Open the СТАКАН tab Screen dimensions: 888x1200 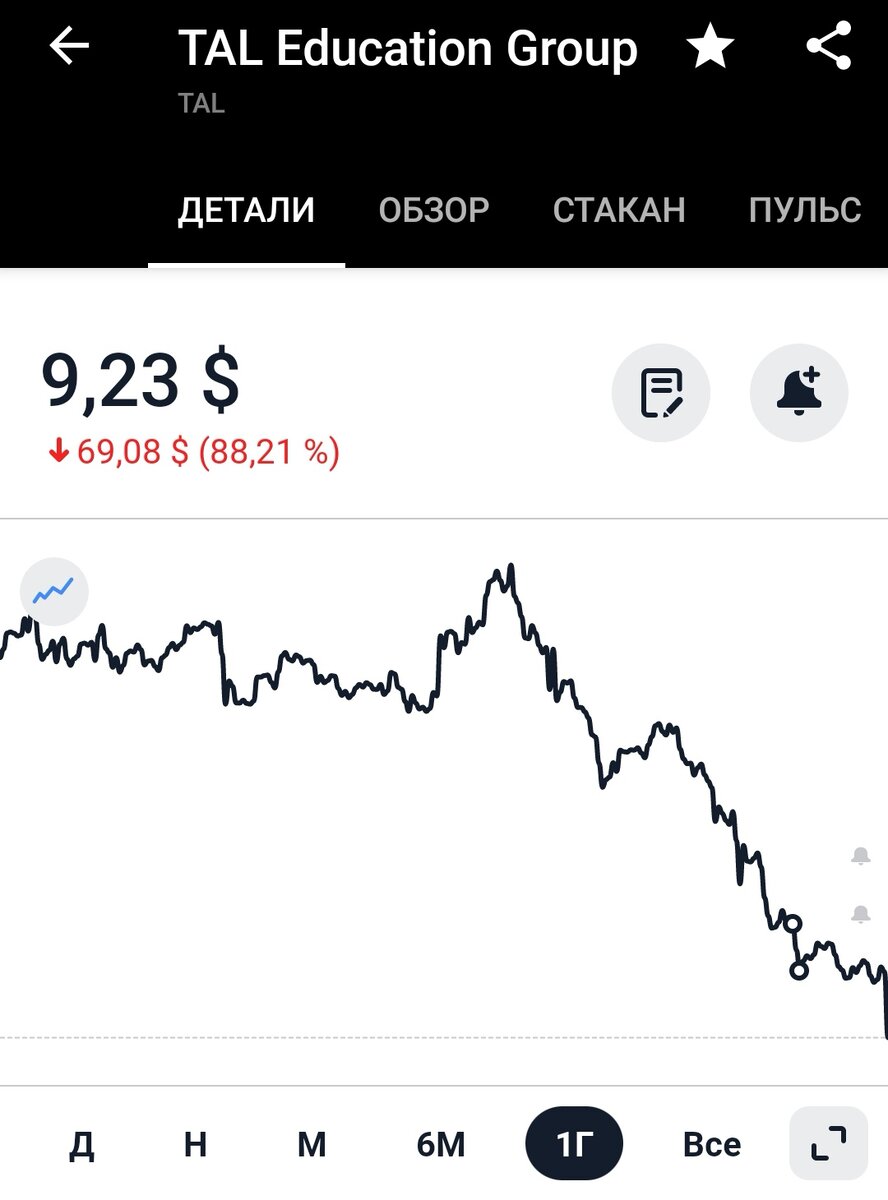619,210
